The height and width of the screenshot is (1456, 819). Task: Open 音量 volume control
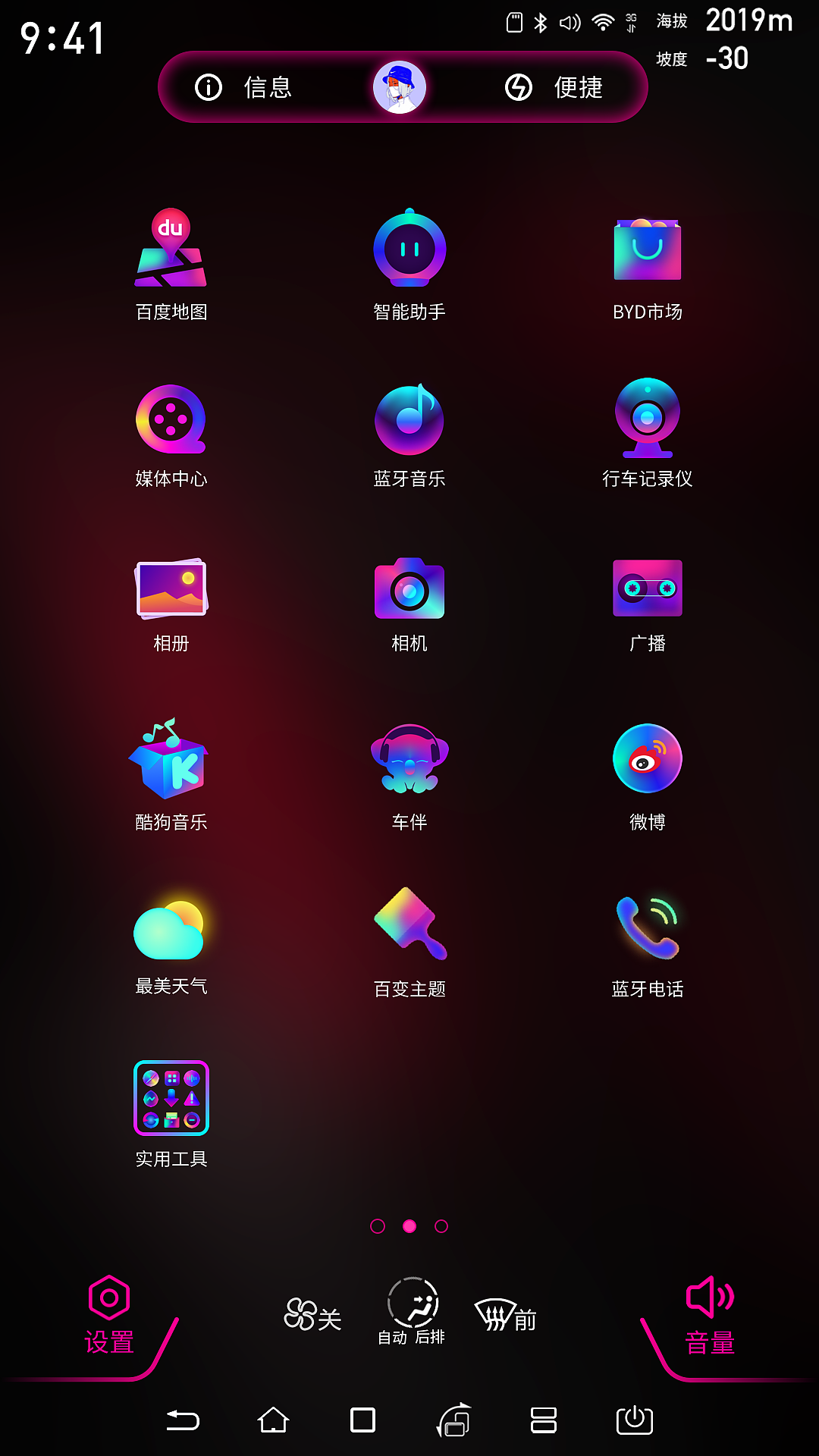pyautogui.click(x=710, y=1316)
